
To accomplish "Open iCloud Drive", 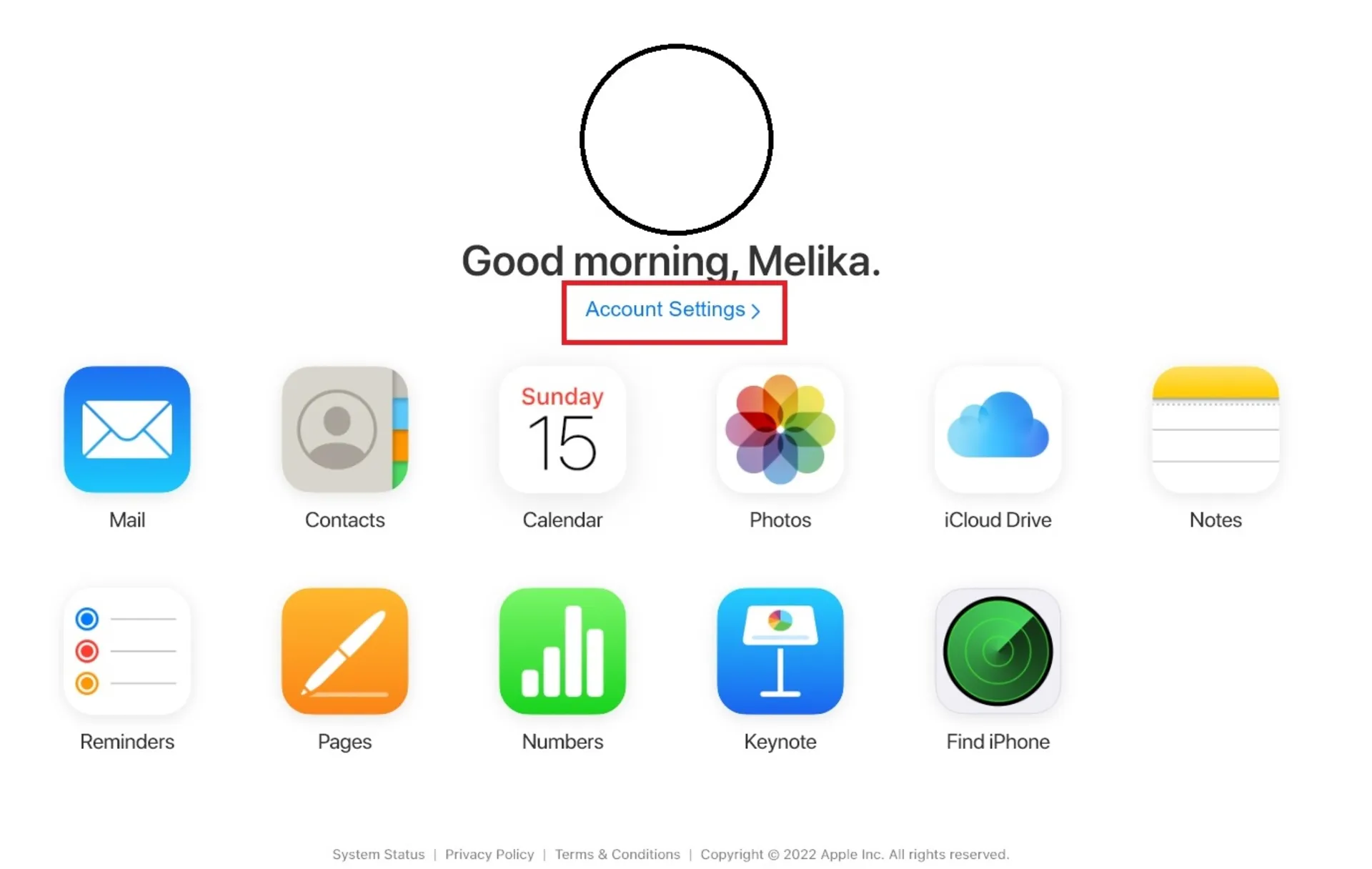I will [x=998, y=429].
